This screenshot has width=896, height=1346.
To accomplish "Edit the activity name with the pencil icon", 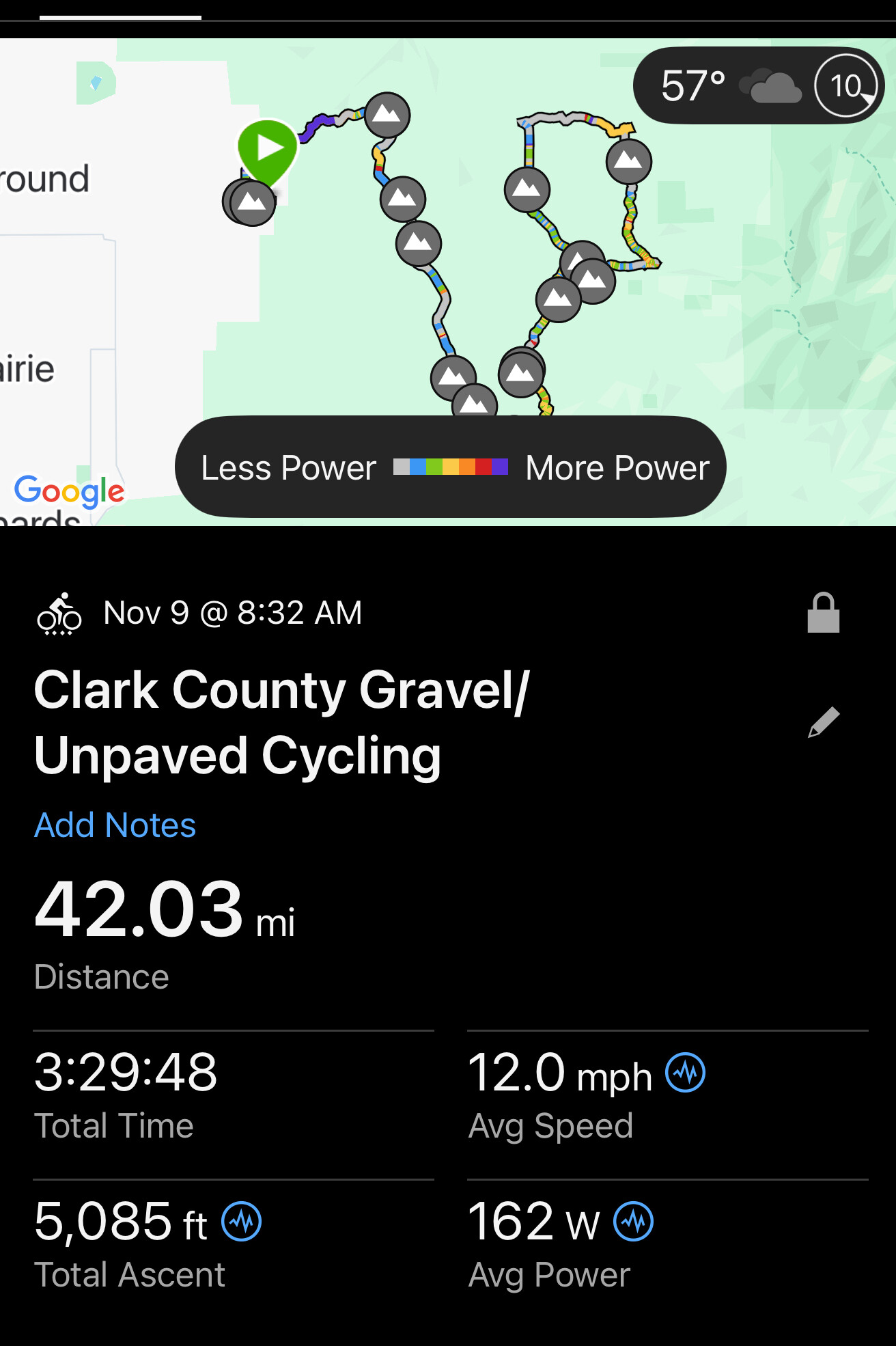I will [824, 722].
